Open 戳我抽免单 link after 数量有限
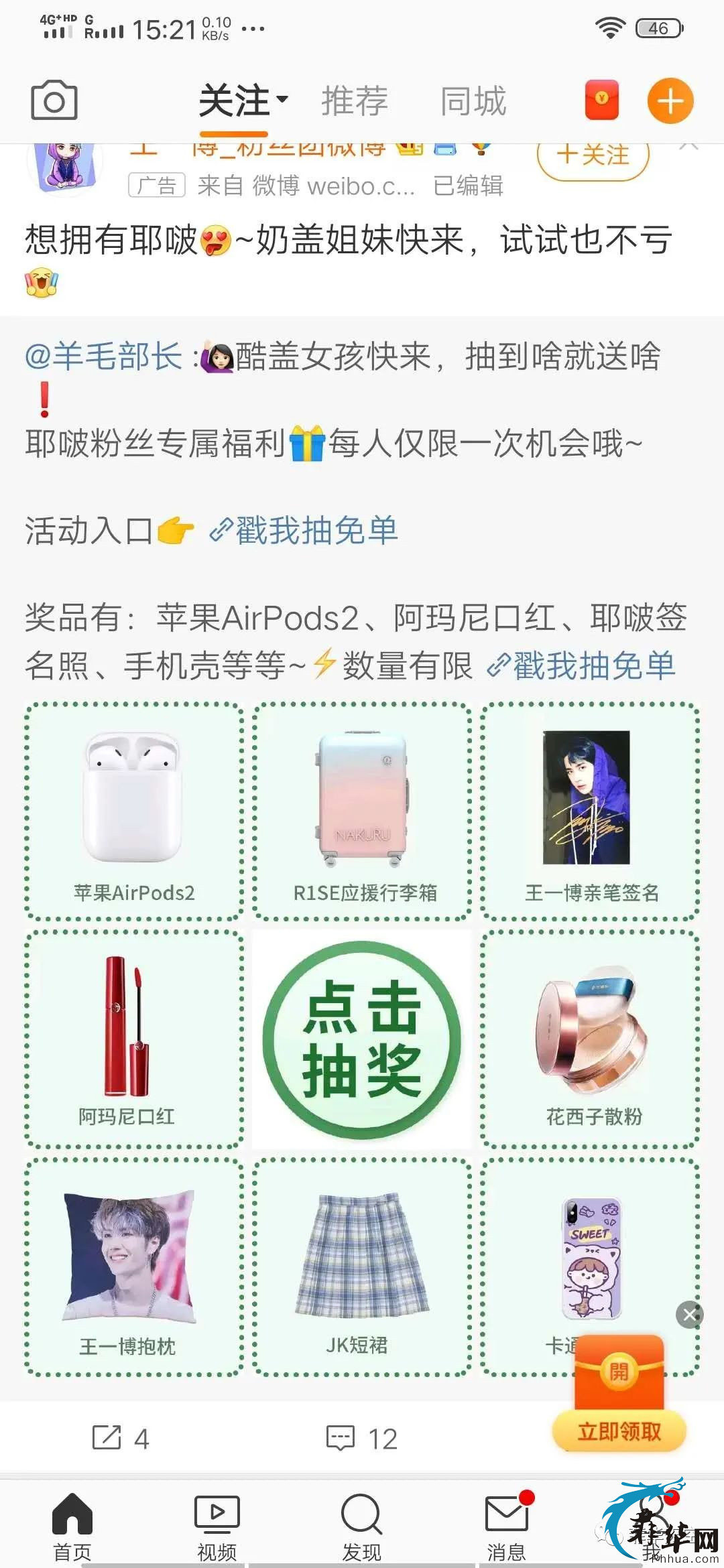 click(x=582, y=665)
